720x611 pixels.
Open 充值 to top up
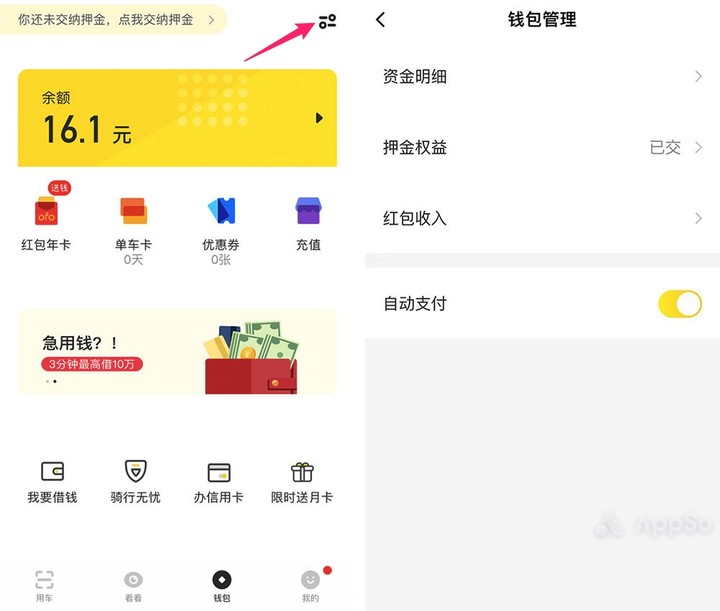(308, 221)
